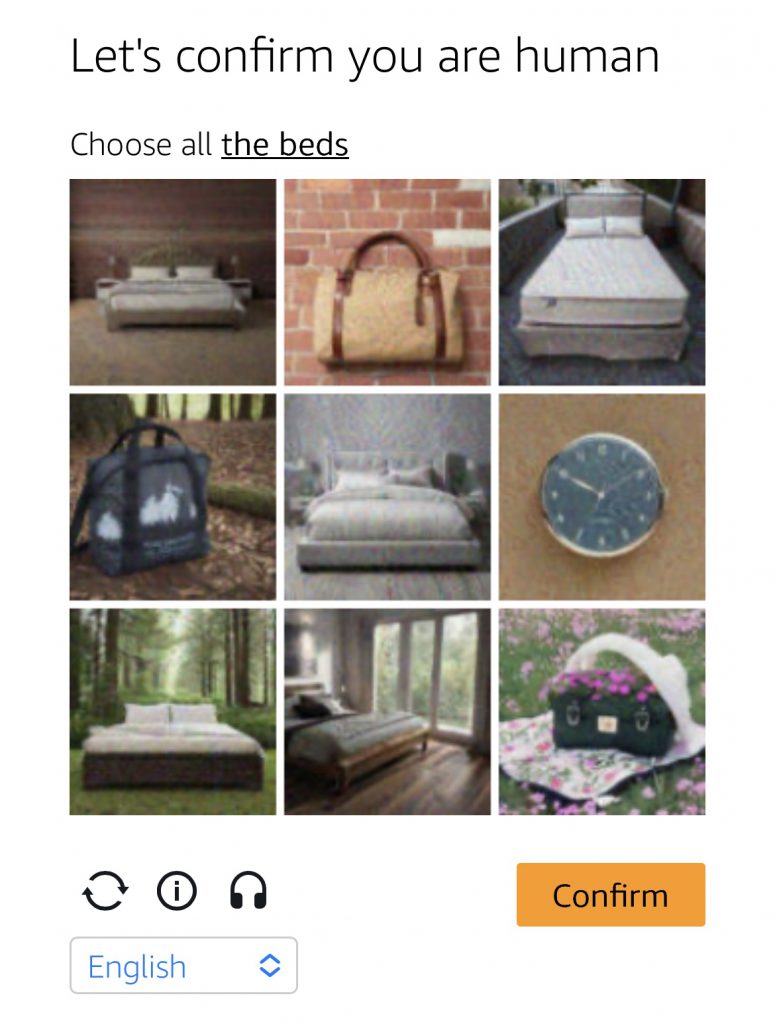This screenshot has width=775, height=1024.
Task: Select the tile showing a forest clearing
Action: pyautogui.click(x=173, y=711)
